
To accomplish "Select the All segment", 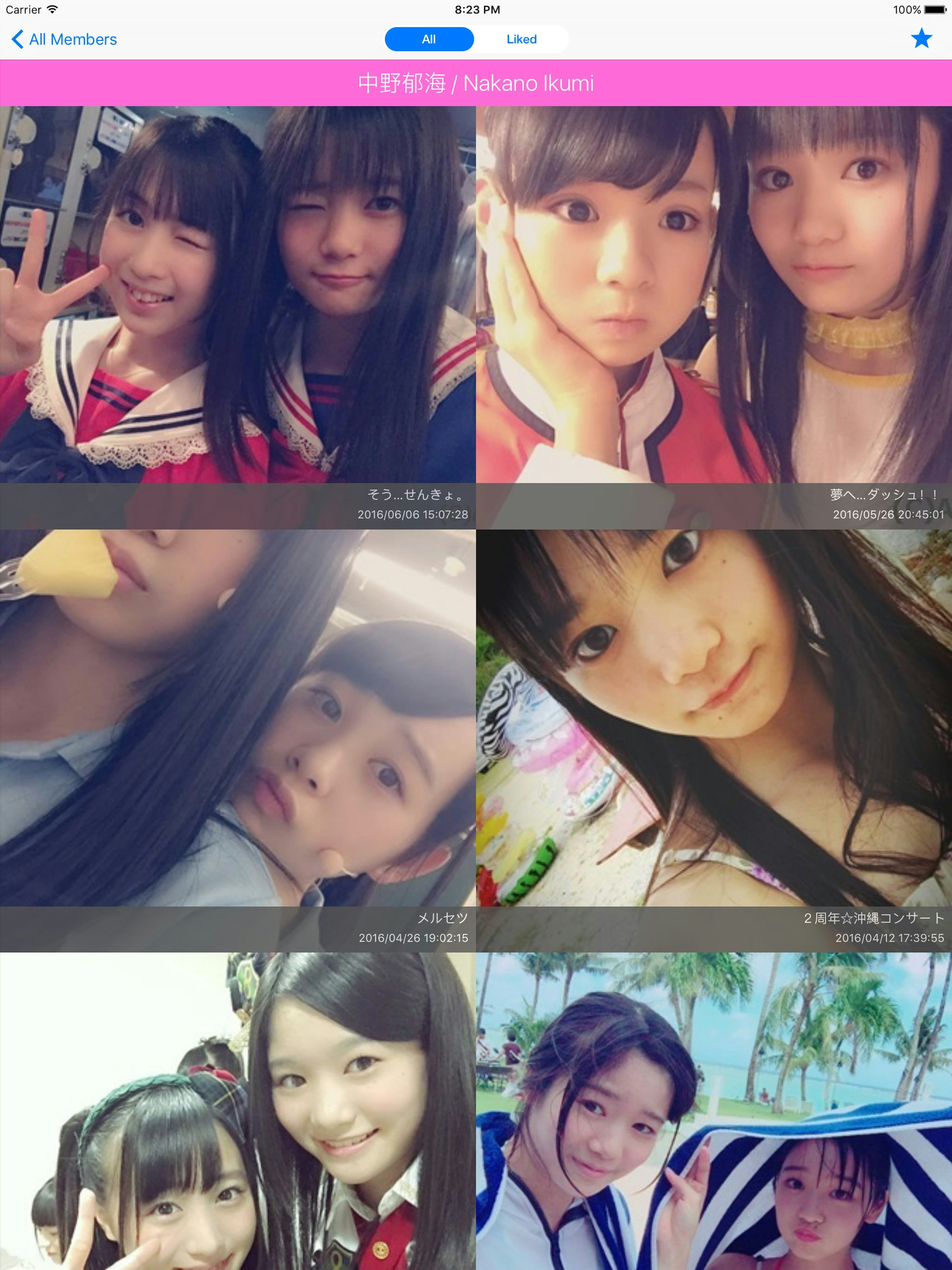I will [x=429, y=39].
